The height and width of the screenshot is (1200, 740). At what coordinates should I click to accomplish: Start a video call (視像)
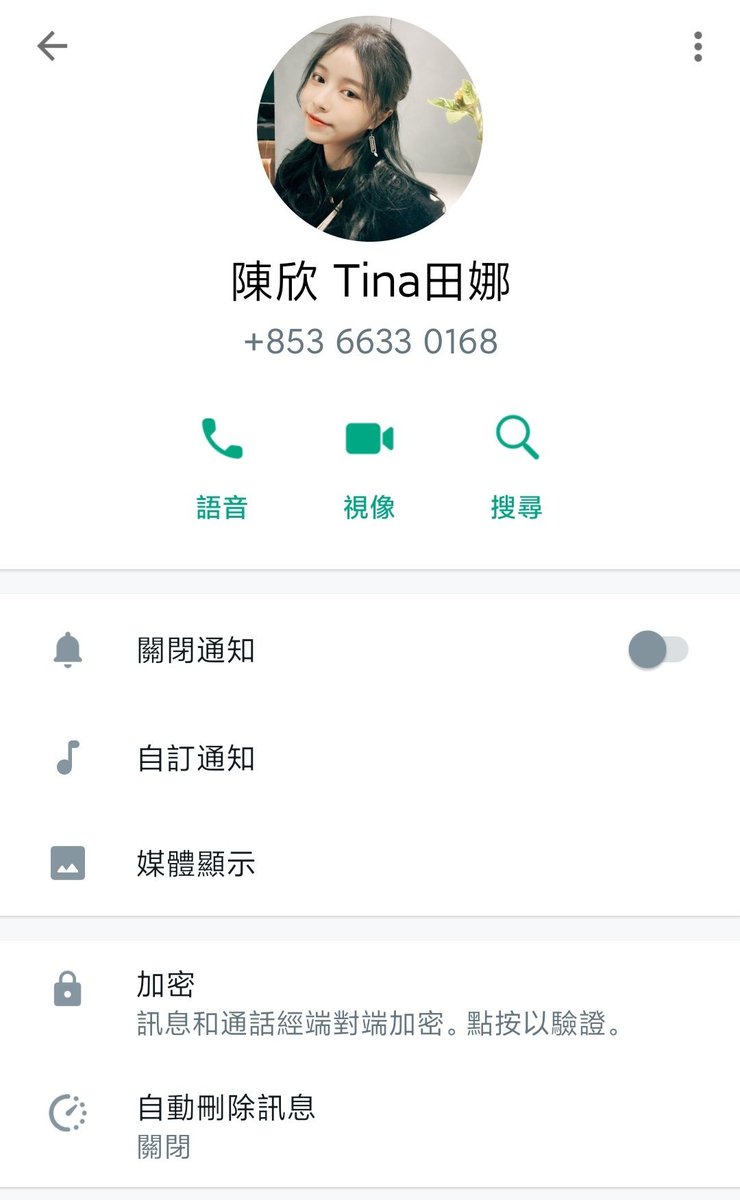pos(369,470)
